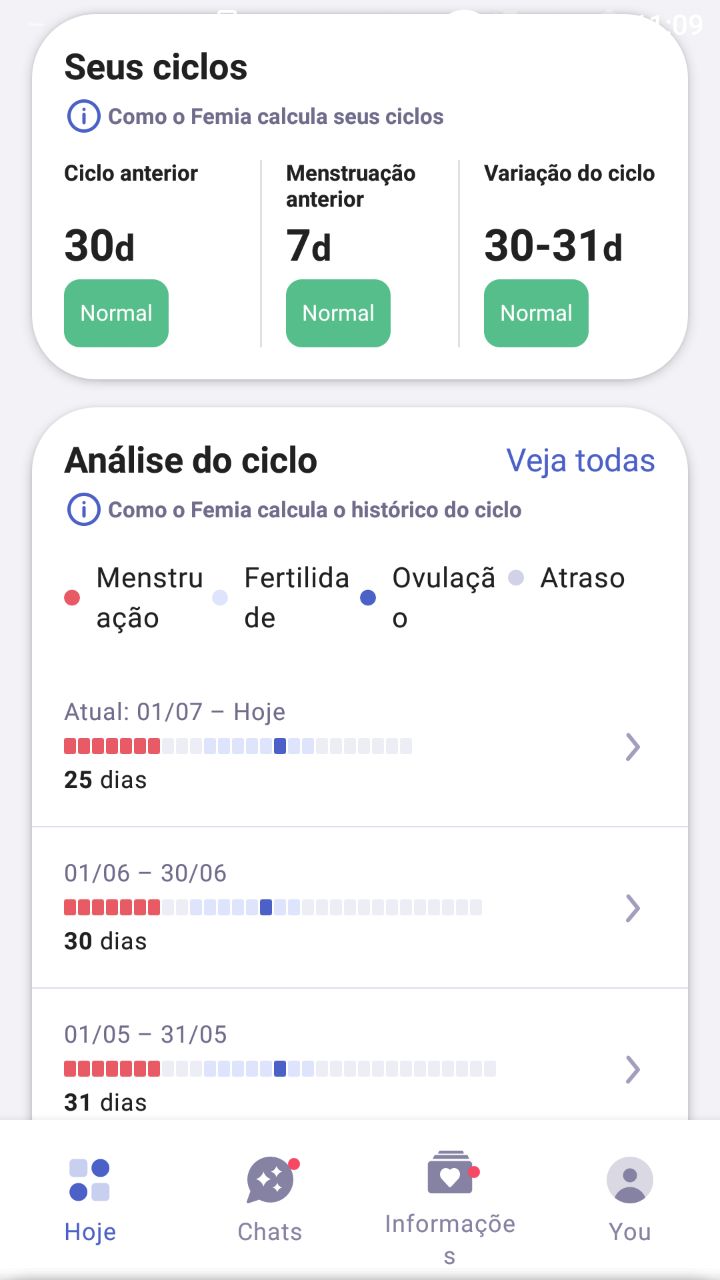Open 'Como o Femia calcula seus ciclos' info
Screen dimensions: 720x1280
point(255,117)
